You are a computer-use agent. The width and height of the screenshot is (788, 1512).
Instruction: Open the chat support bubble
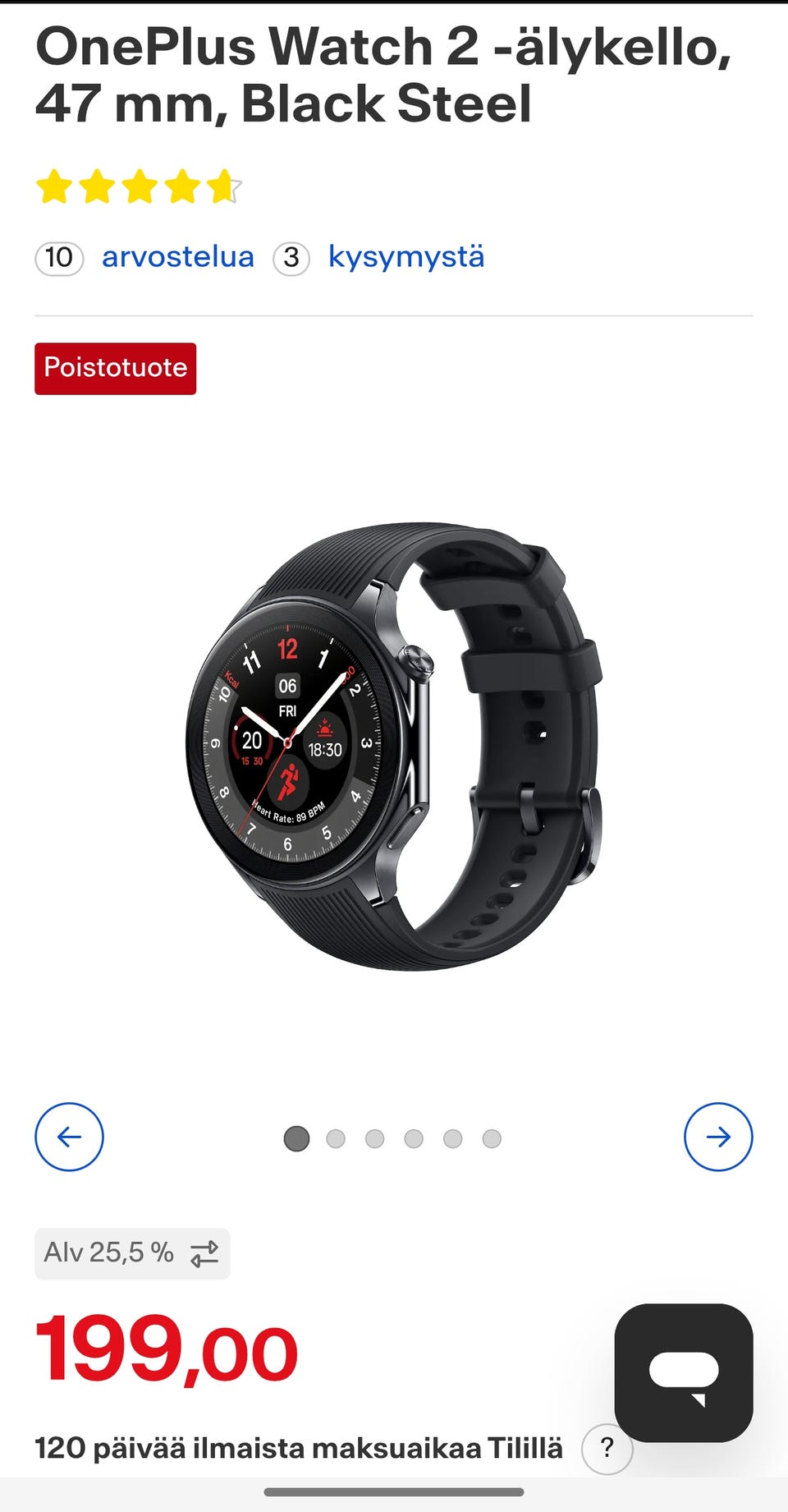click(x=684, y=1372)
